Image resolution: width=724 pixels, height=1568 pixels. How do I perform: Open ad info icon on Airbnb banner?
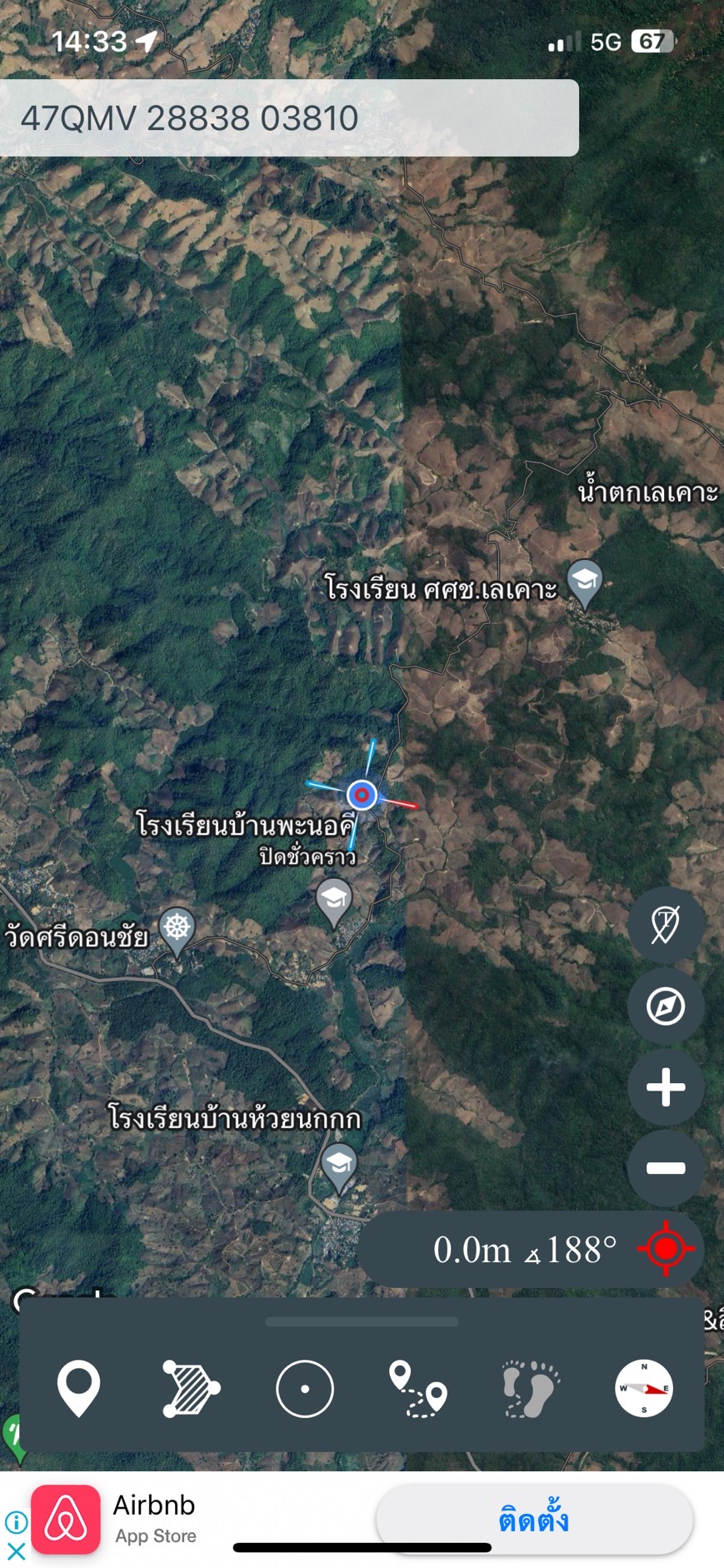tap(17, 1522)
